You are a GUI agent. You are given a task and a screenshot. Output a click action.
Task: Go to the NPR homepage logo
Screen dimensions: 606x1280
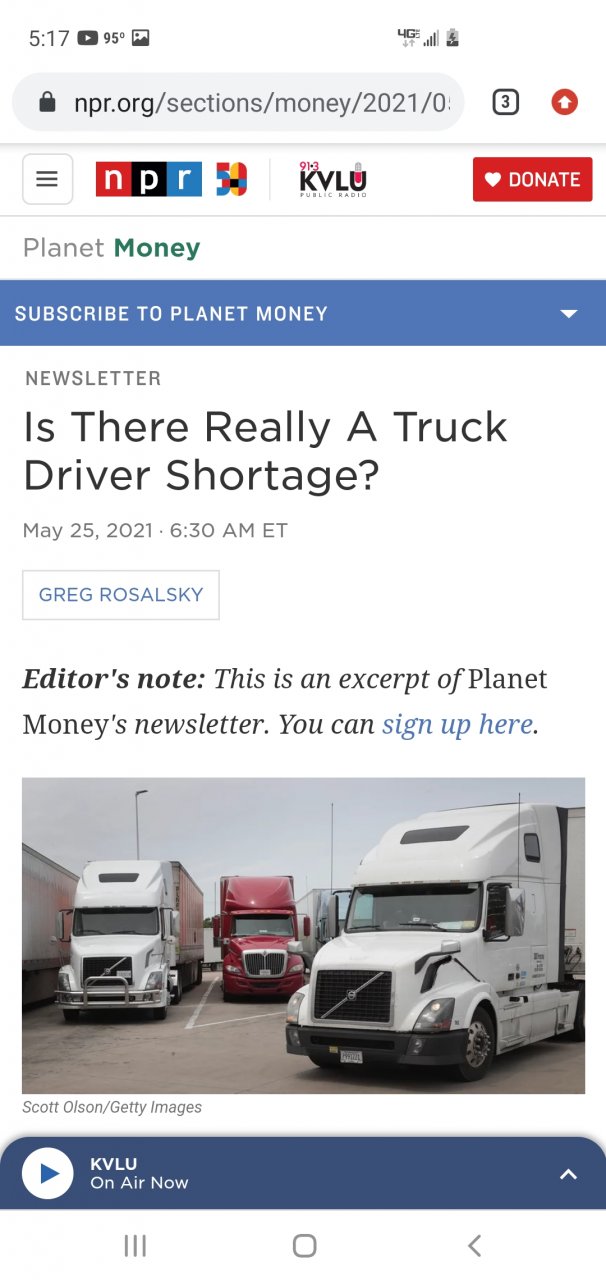pos(149,179)
